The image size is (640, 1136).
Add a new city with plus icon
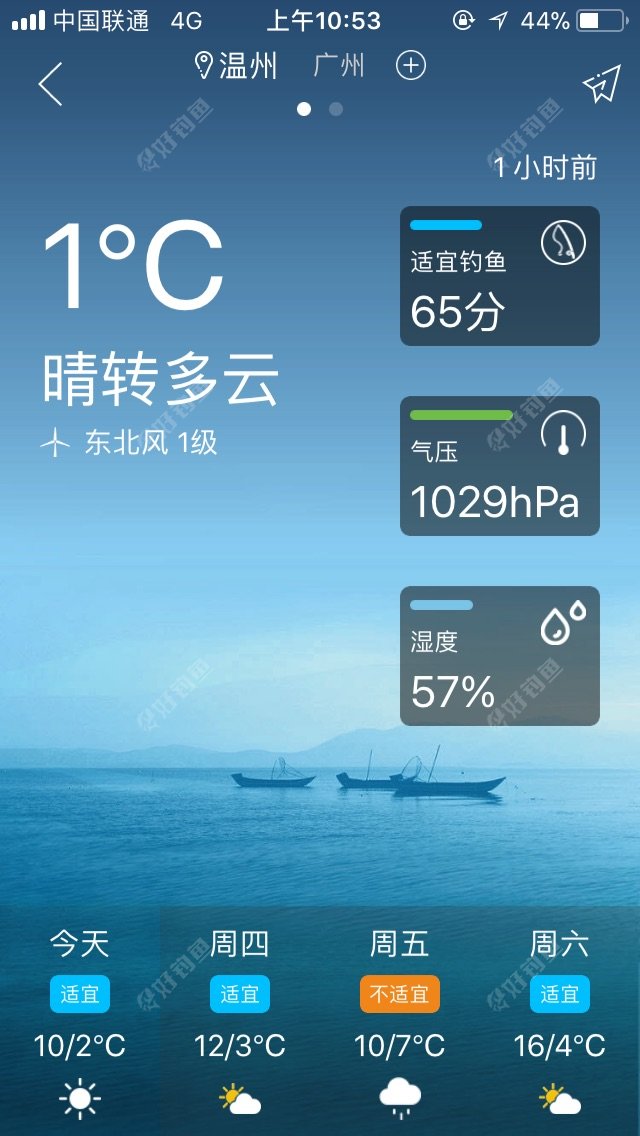coord(411,66)
